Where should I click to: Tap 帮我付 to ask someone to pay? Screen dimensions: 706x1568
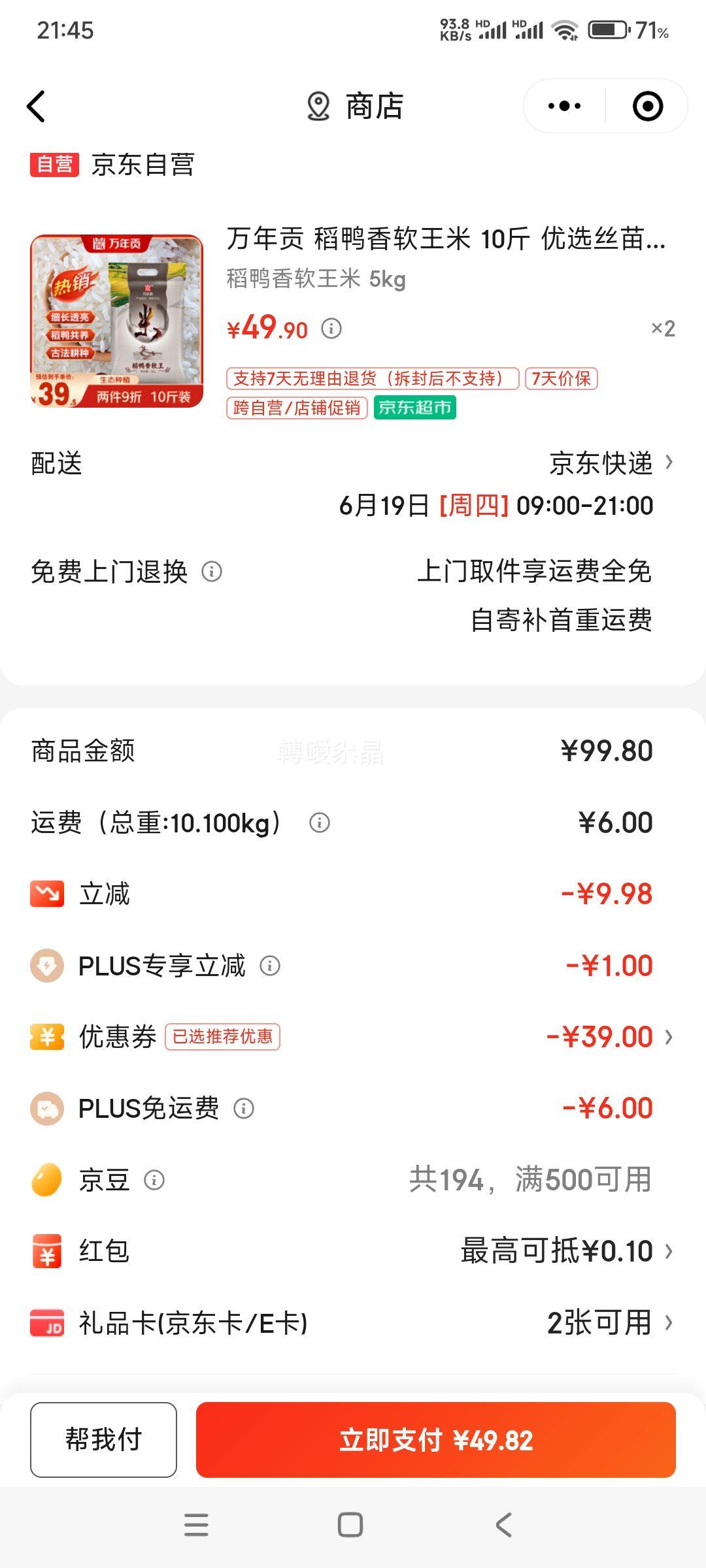[x=103, y=1439]
